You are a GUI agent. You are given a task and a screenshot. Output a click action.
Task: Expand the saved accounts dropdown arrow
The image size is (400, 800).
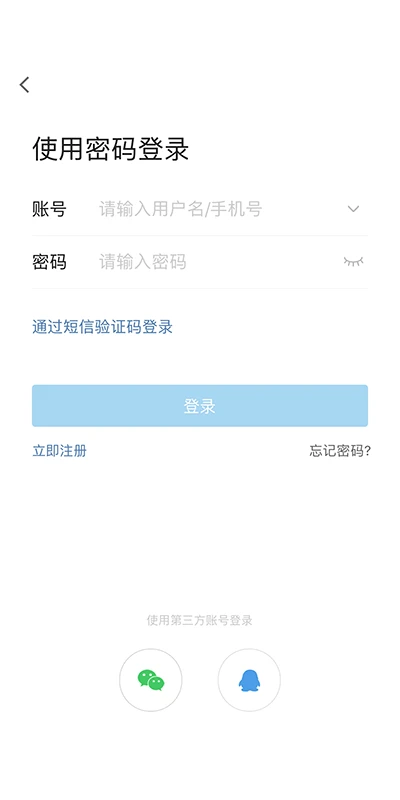coord(353,209)
